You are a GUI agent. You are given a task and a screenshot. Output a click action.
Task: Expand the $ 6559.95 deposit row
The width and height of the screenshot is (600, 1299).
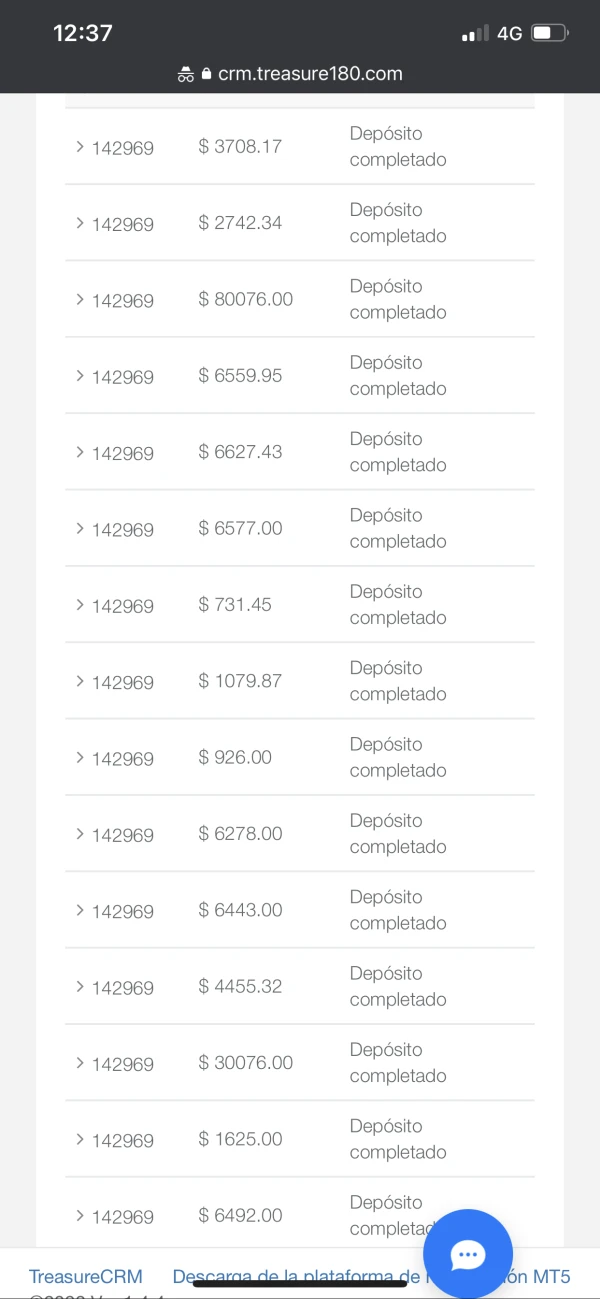point(80,376)
